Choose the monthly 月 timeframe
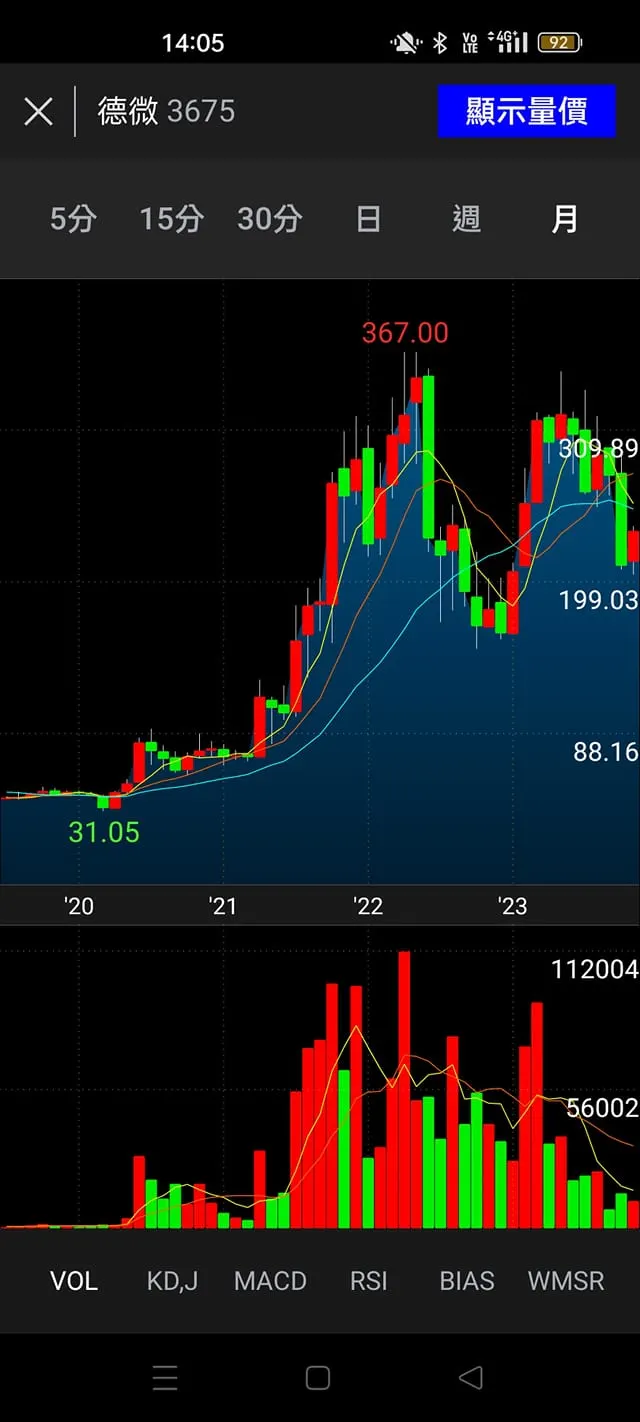The width and height of the screenshot is (640, 1422). [565, 219]
